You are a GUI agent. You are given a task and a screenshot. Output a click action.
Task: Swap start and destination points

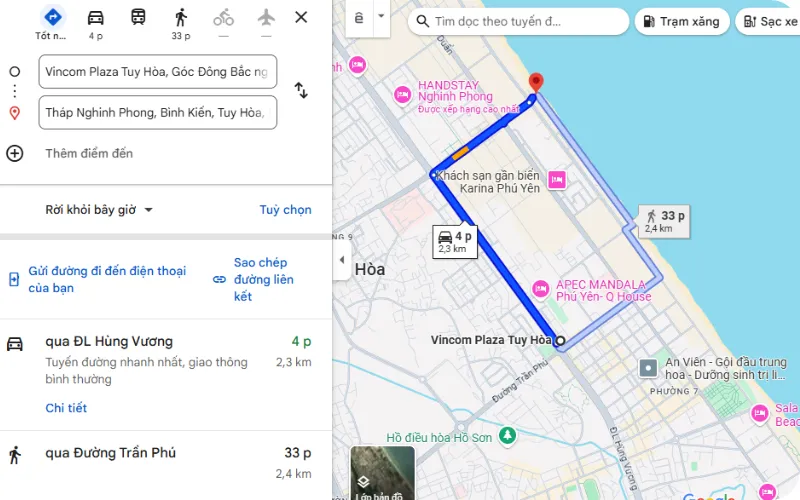[301, 91]
